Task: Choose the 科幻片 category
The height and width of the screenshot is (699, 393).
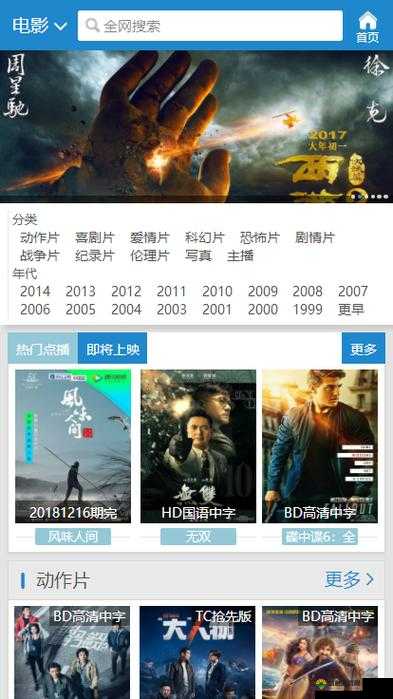Action: click(205, 238)
